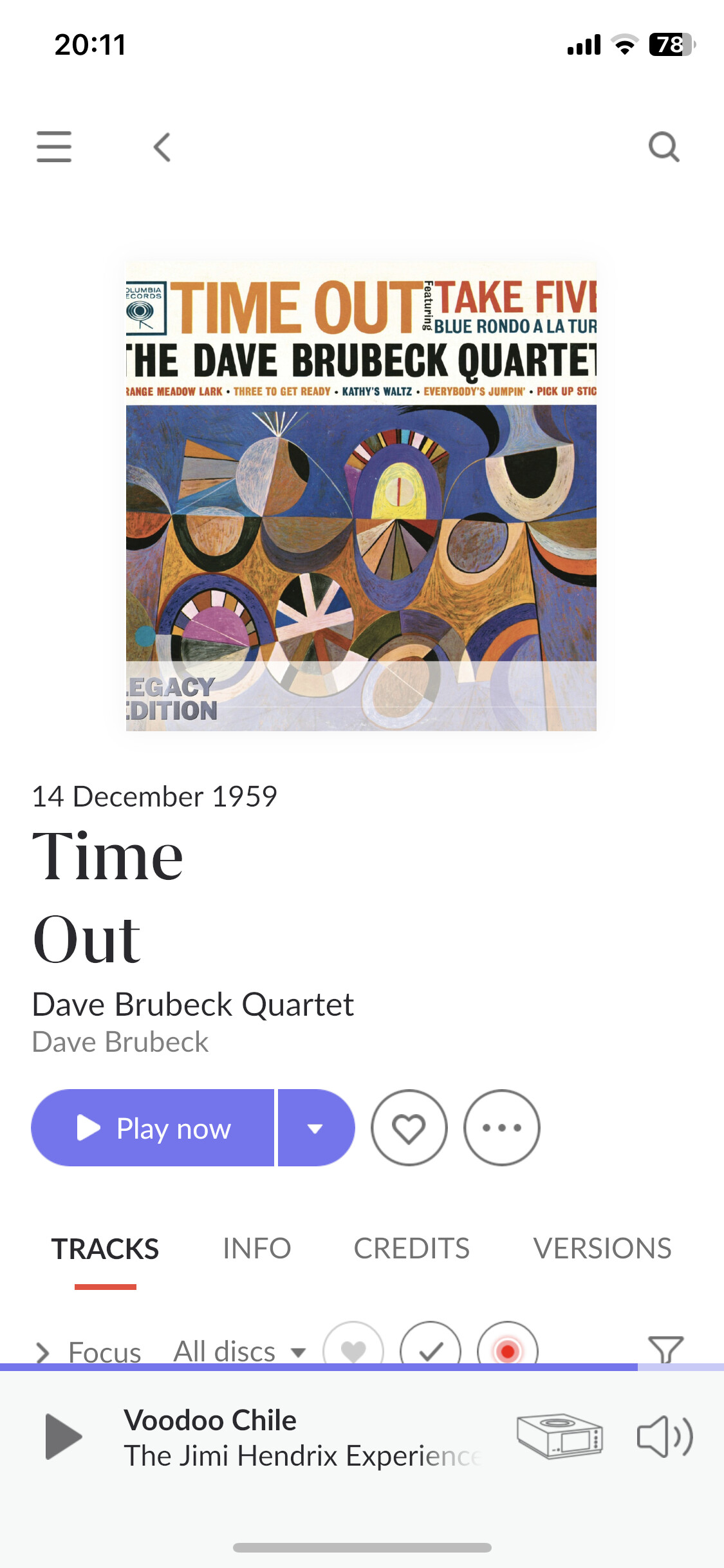Viewport: 724px width, 1568px height.
Task: Resume playback of Voodoo Chile
Action: click(x=64, y=1436)
